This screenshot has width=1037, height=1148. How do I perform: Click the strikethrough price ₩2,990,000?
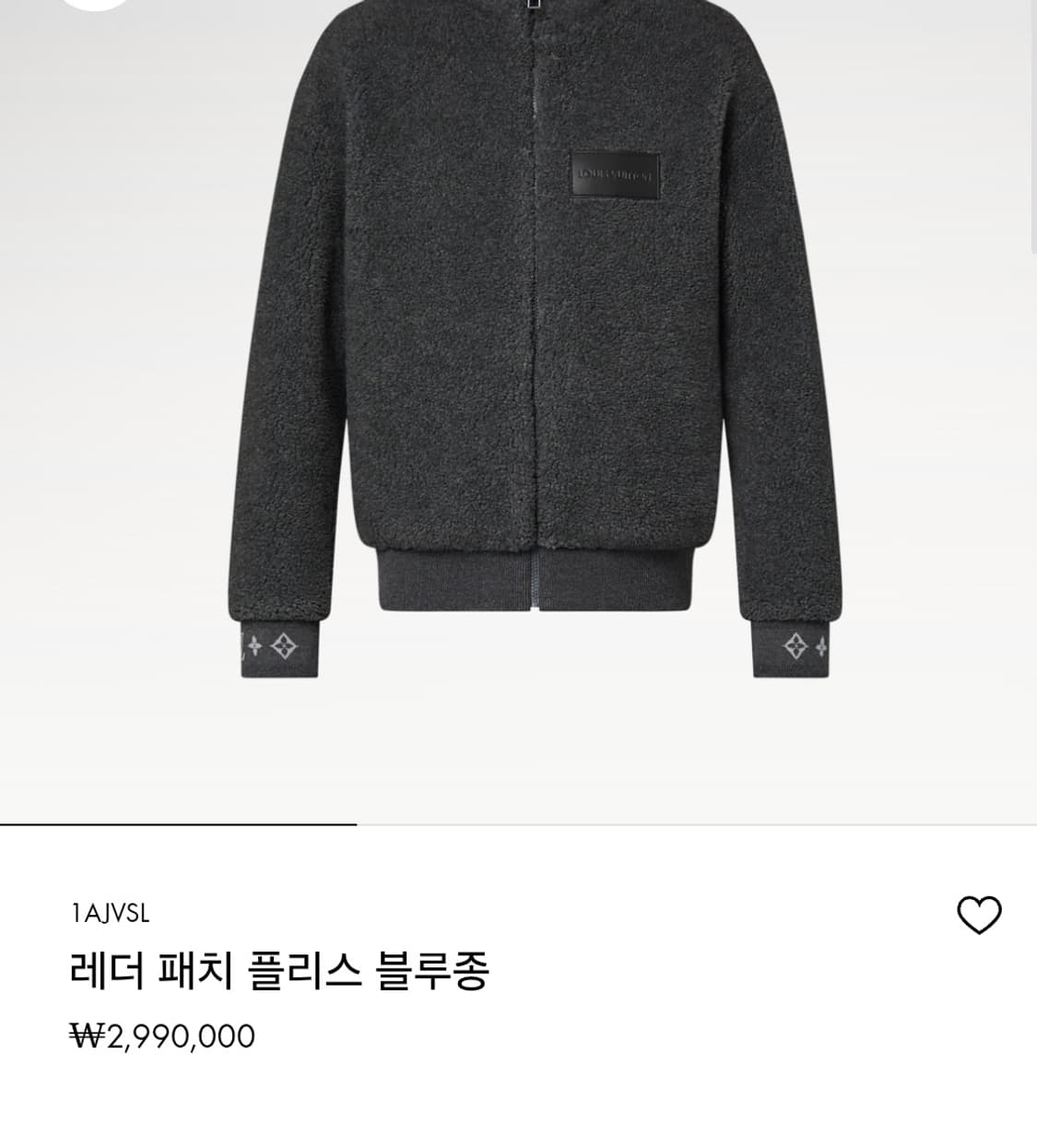click(163, 1036)
